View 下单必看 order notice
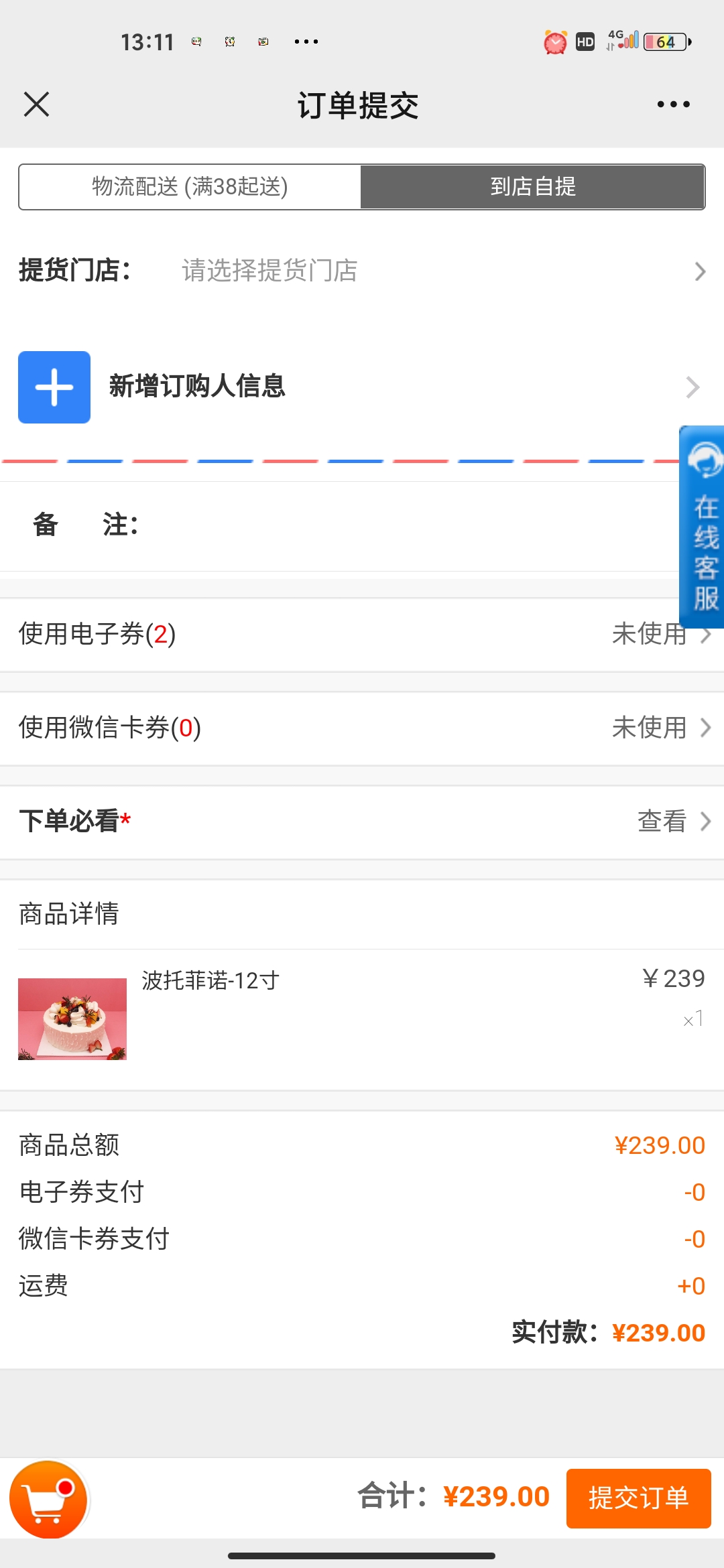Image resolution: width=724 pixels, height=1568 pixels. coord(362,822)
